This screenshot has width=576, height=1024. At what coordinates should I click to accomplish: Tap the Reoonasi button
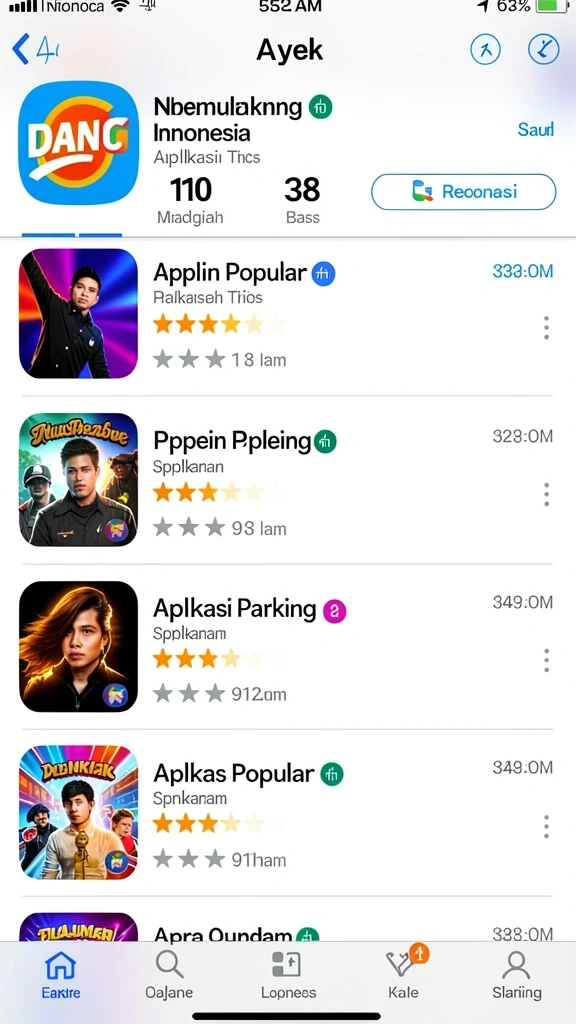click(464, 192)
